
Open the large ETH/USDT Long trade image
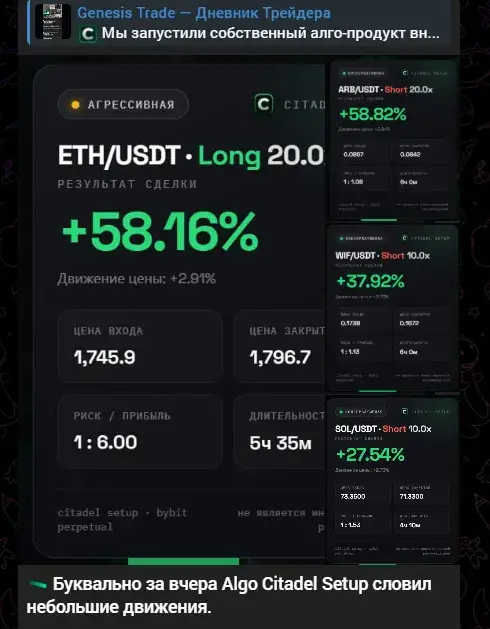(x=172, y=310)
